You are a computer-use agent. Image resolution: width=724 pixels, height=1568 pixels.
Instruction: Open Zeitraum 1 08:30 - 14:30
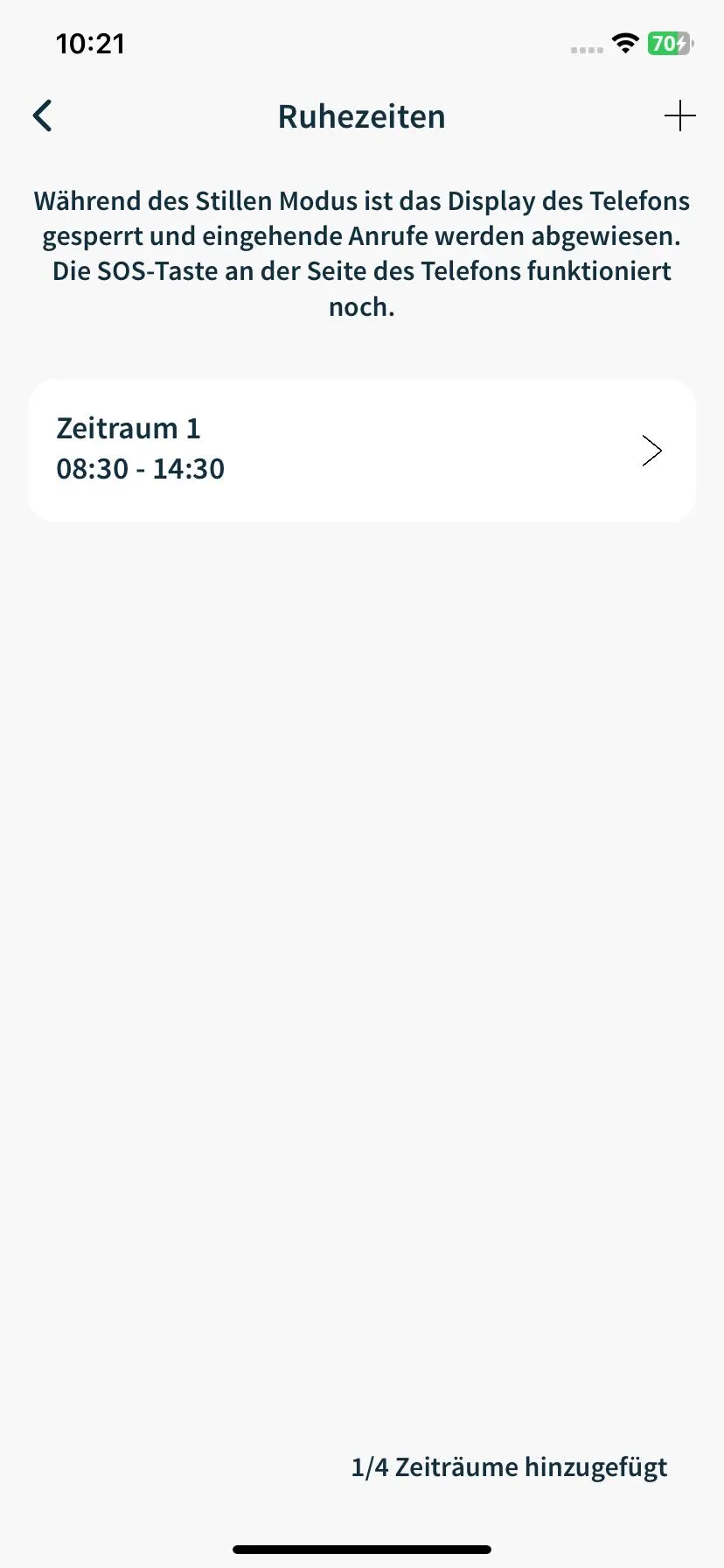click(362, 450)
